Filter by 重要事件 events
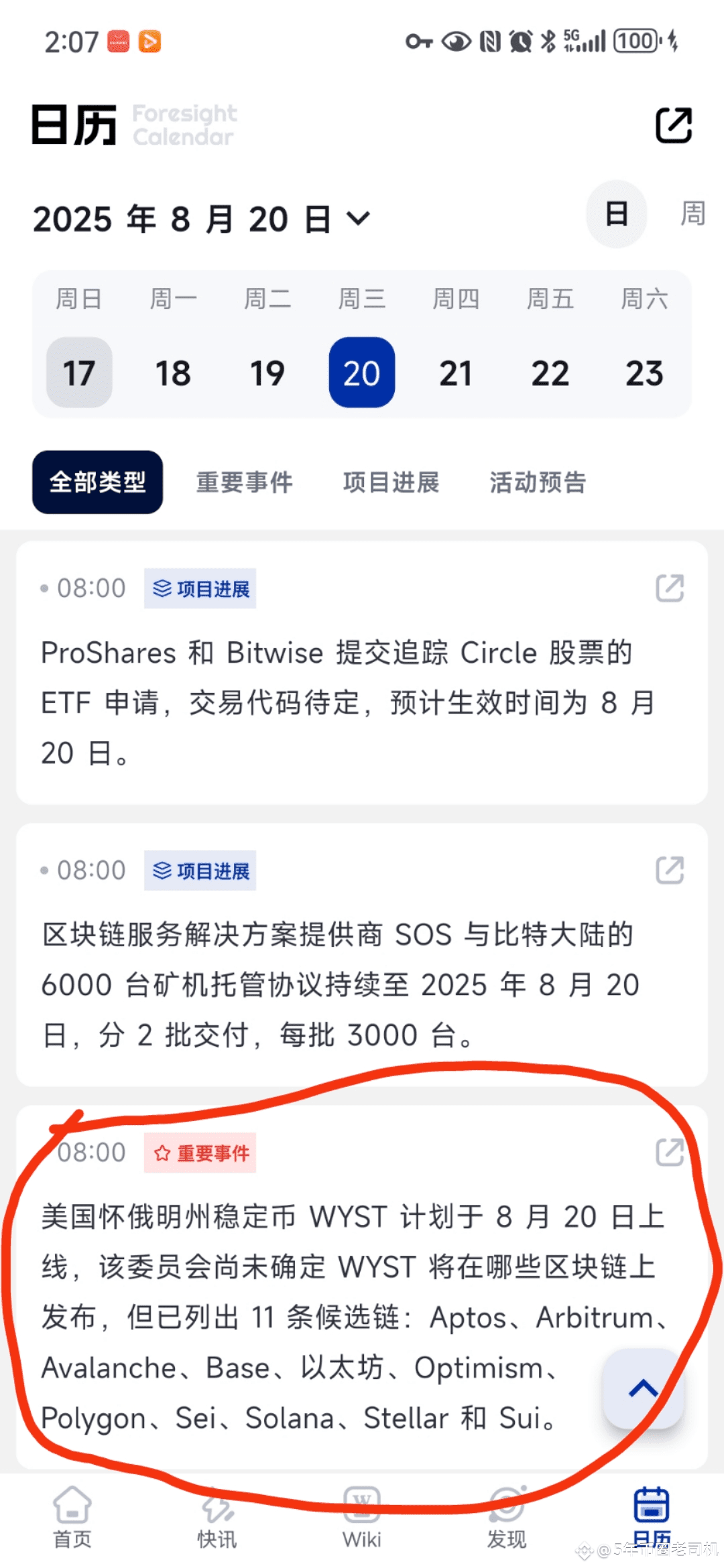This screenshot has height=1568, width=724. tap(244, 482)
